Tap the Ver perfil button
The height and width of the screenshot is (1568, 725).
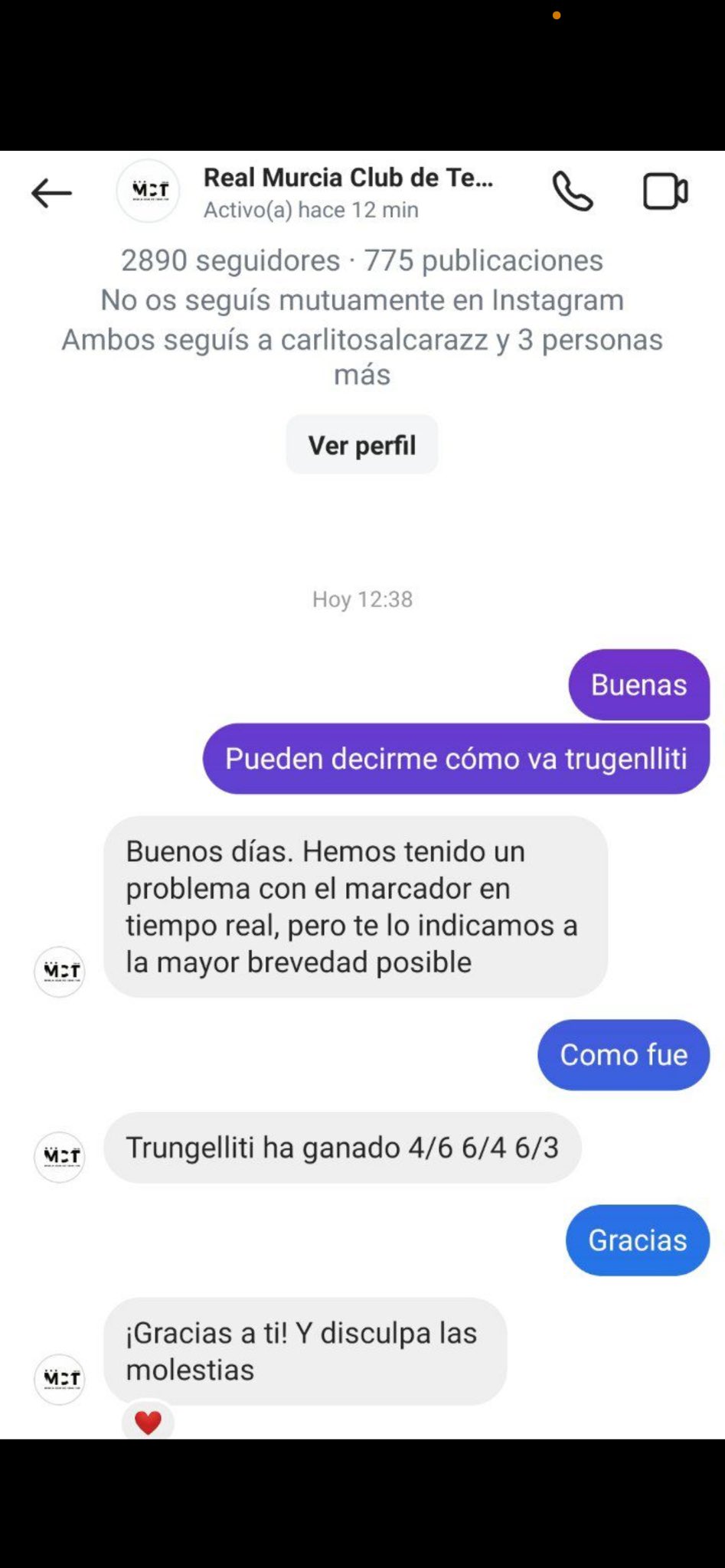(x=362, y=445)
